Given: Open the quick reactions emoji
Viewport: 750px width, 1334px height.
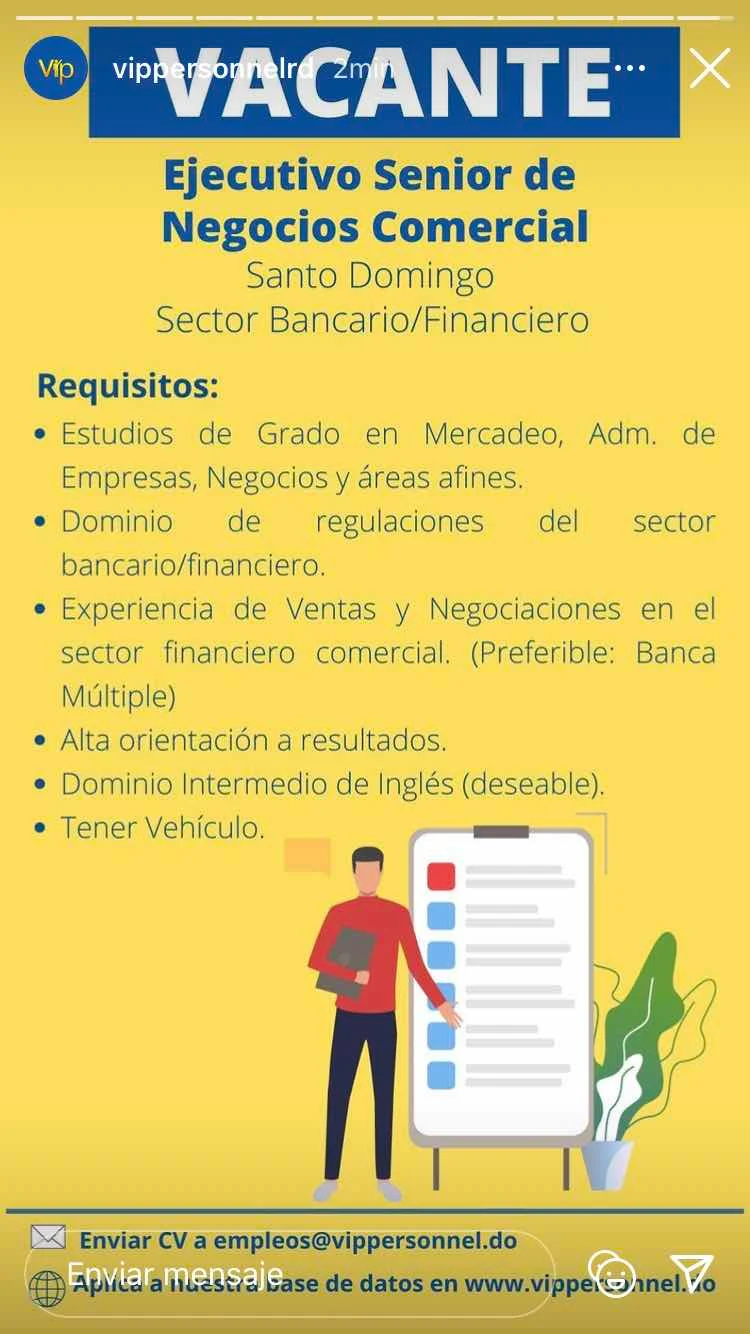Looking at the screenshot, I should tap(612, 1274).
